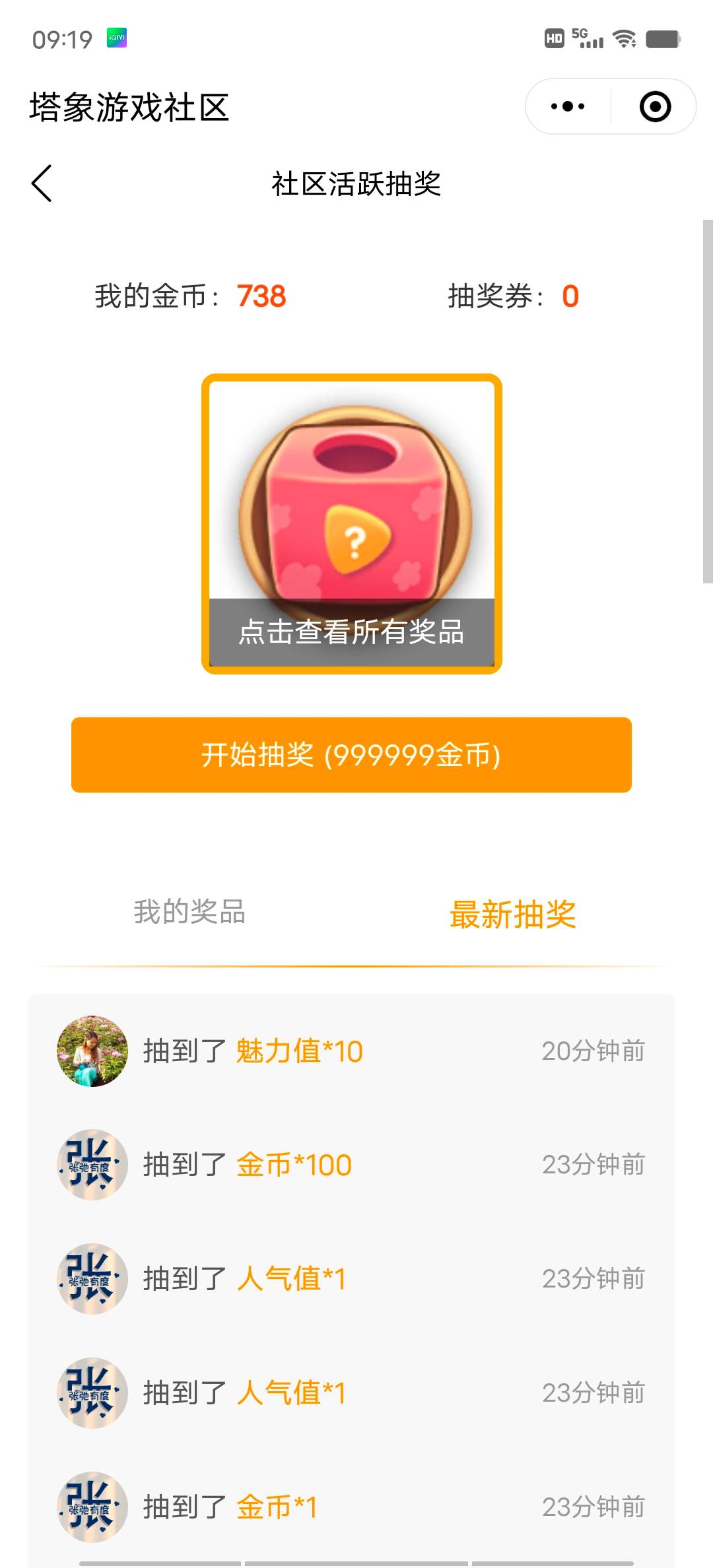Open the mini program more options menu

tap(568, 107)
